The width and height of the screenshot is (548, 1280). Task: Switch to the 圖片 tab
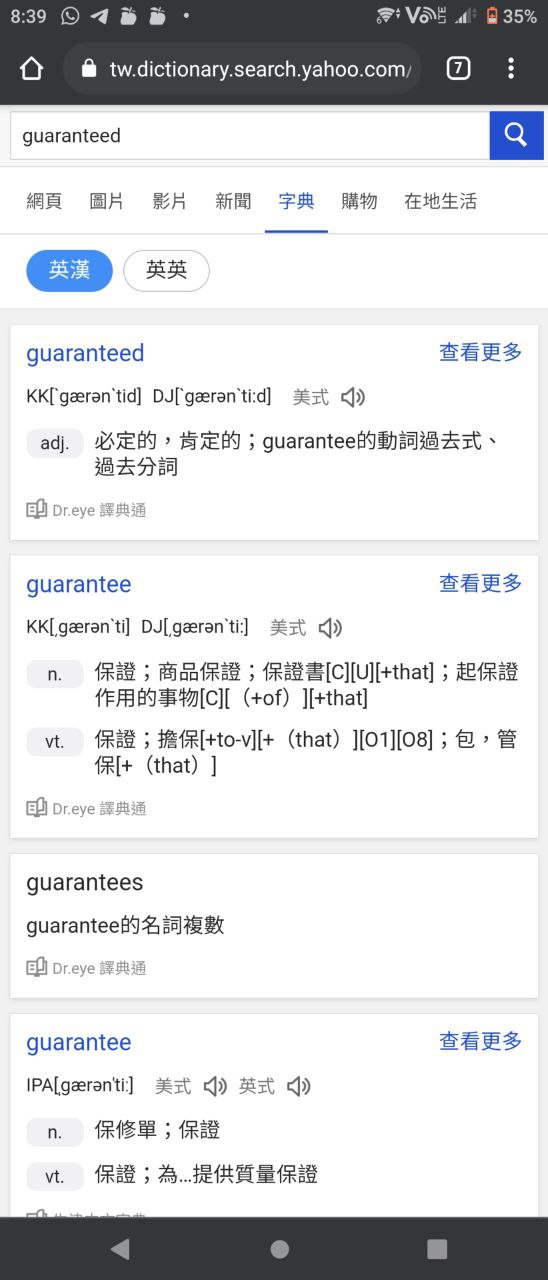click(107, 201)
